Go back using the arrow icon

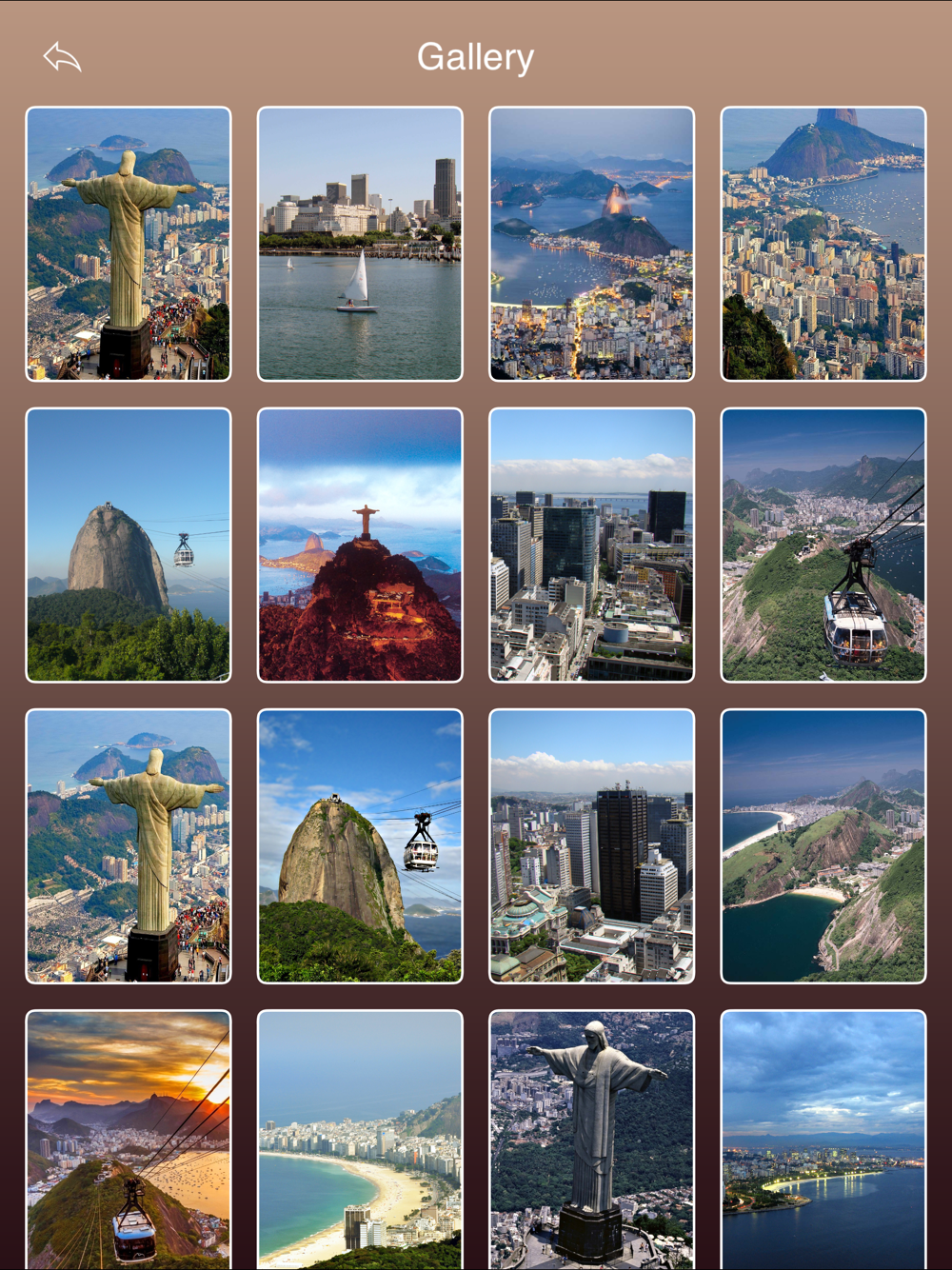point(63,57)
